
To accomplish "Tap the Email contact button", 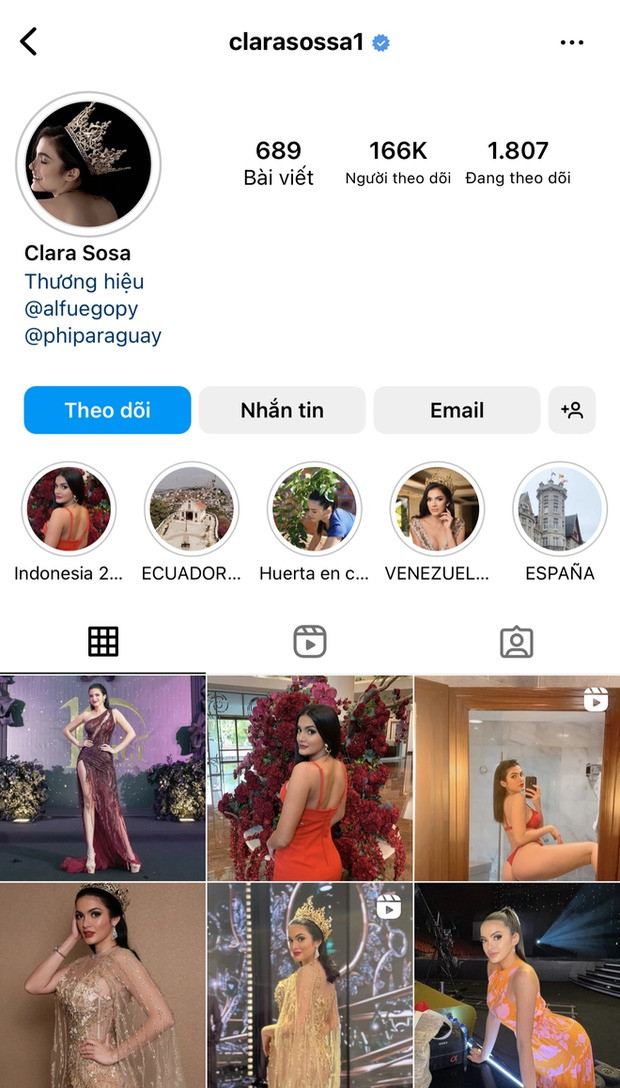I will [457, 410].
